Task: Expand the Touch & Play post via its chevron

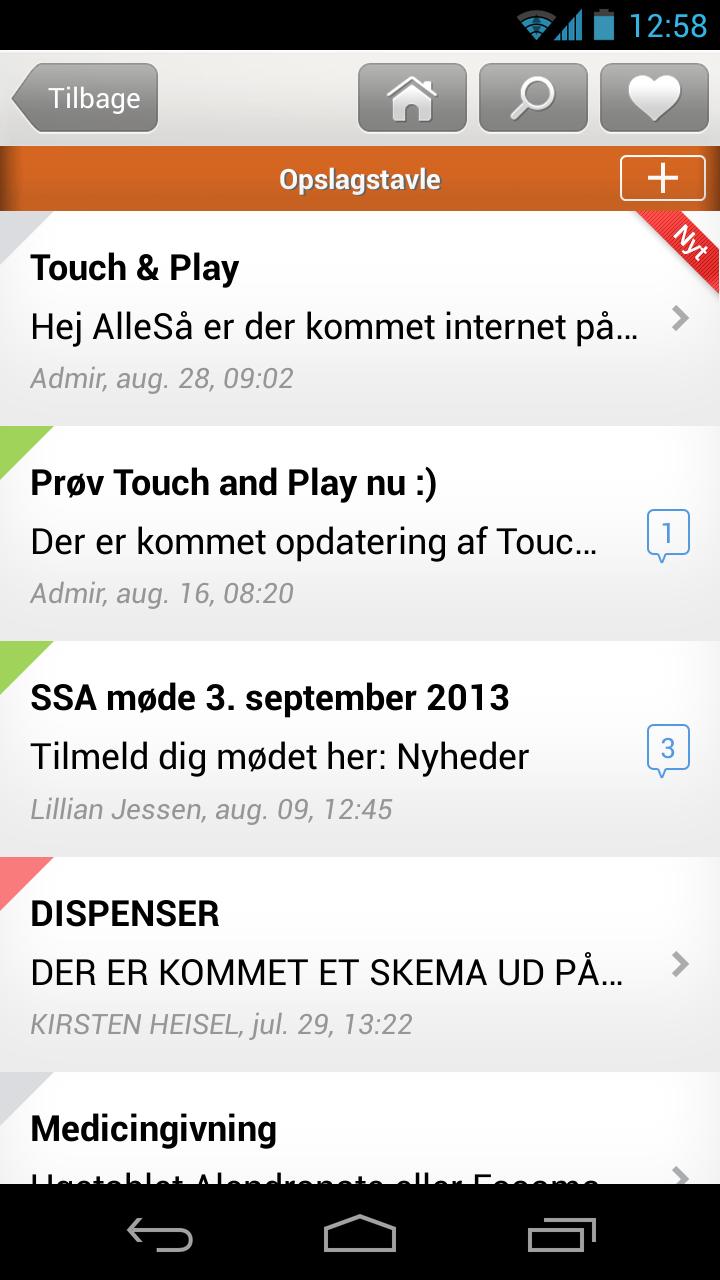Action: [x=680, y=318]
